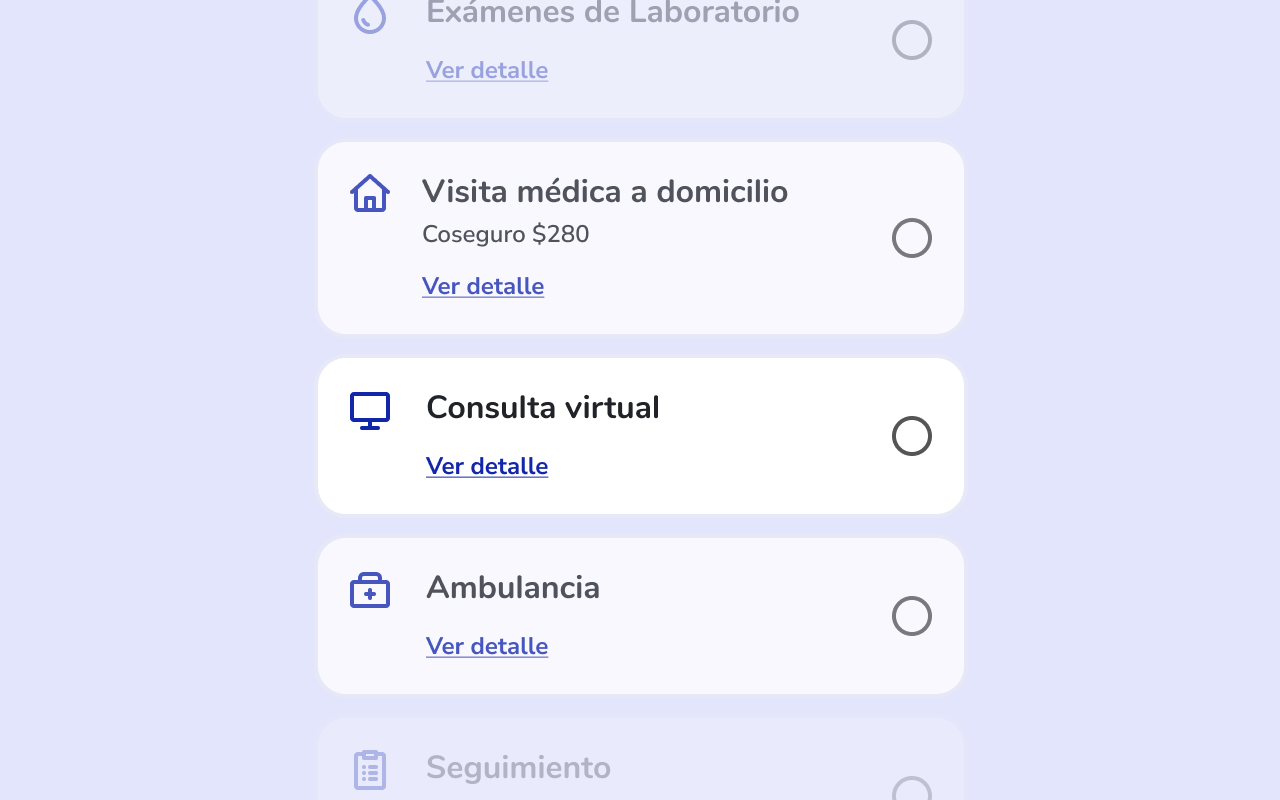Open Ver detalle under Visita médica a domicilio
The width and height of the screenshot is (1280, 800).
[x=483, y=286]
